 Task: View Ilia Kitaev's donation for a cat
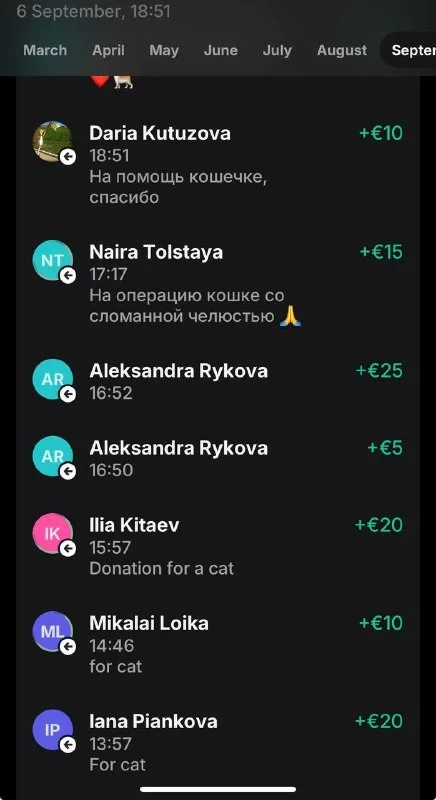[218, 545]
